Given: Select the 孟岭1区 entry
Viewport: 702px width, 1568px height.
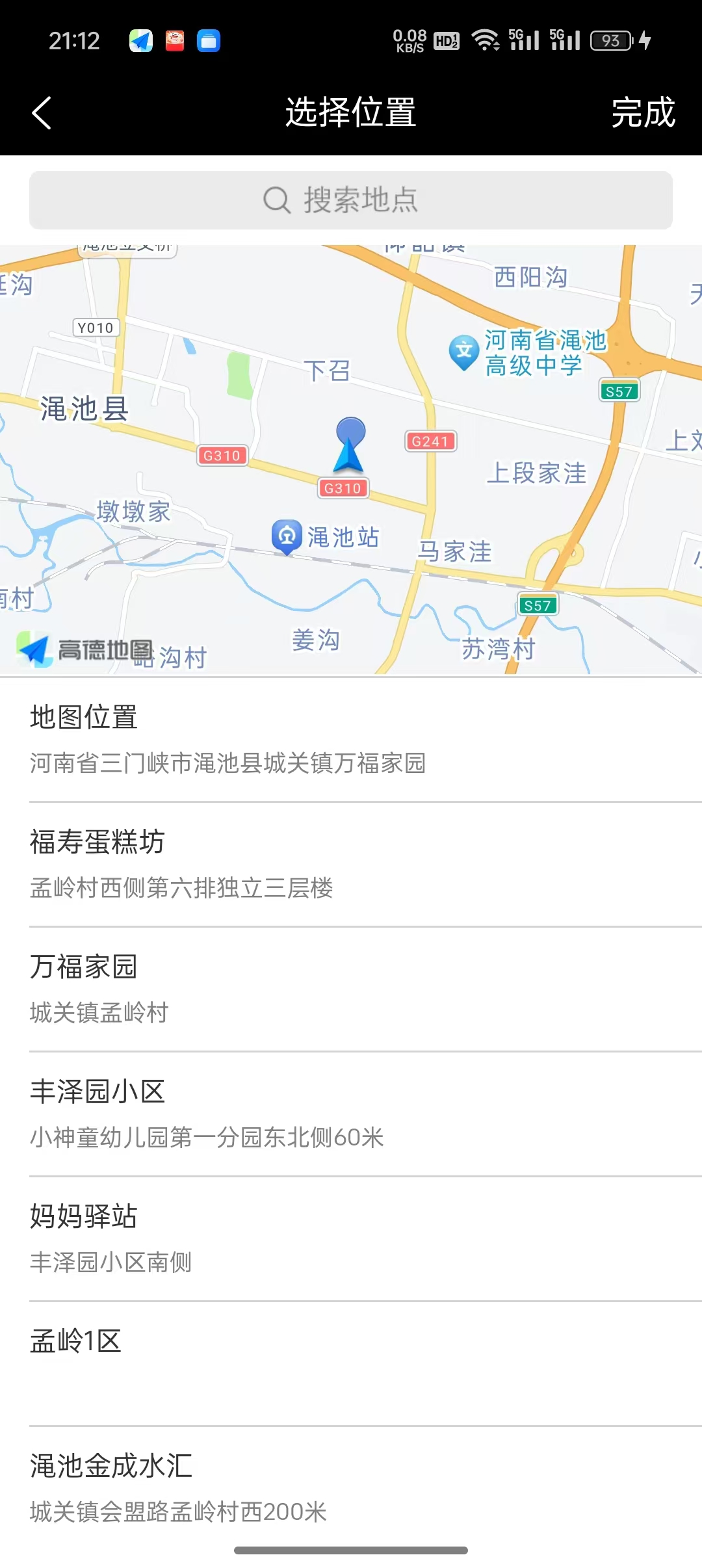Looking at the screenshot, I should pos(351,1364).
